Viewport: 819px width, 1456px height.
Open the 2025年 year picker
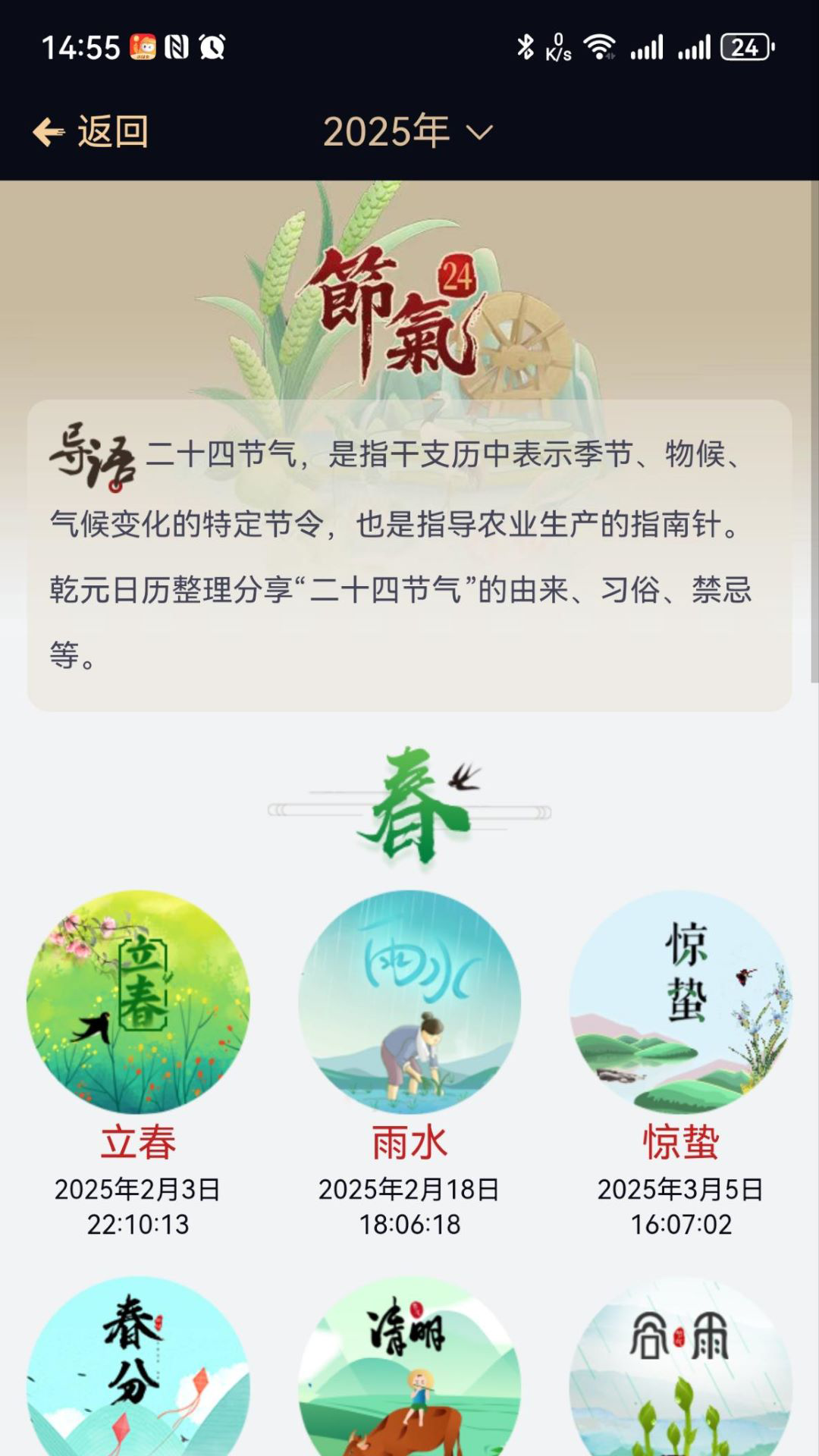[387, 130]
